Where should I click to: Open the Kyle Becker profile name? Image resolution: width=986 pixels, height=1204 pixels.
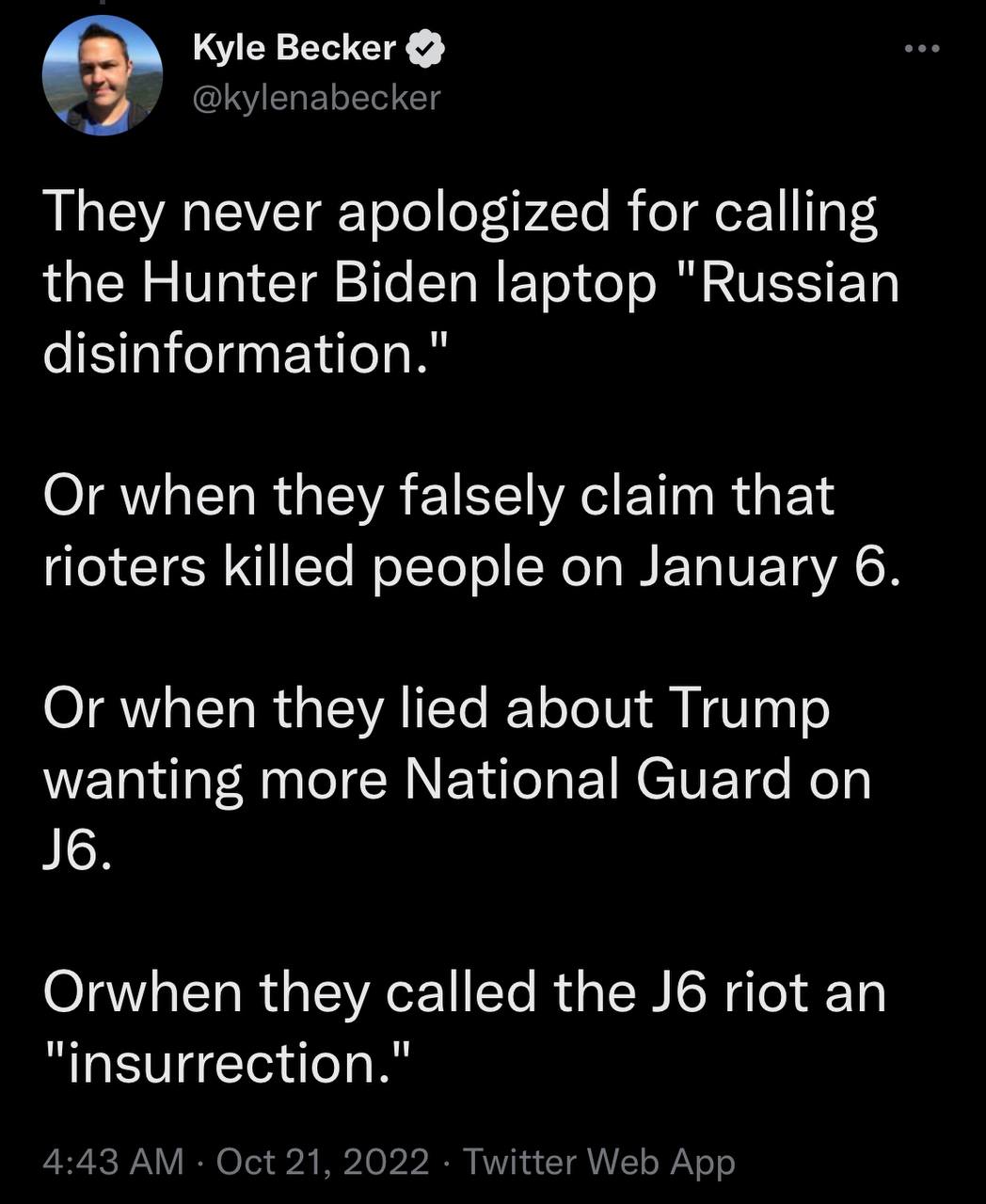[294, 48]
